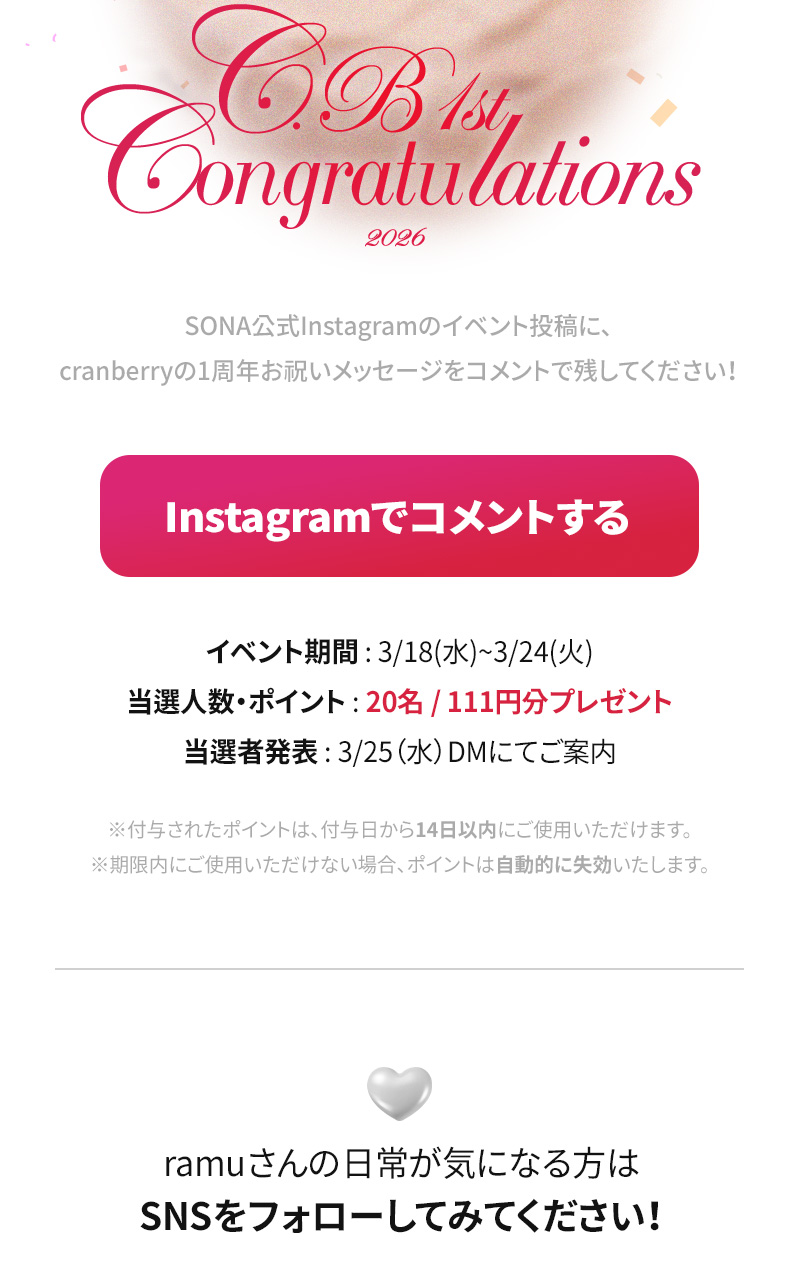Select the ramuさんの日常 text line
This screenshot has height=1277, width=800.
399,1165
